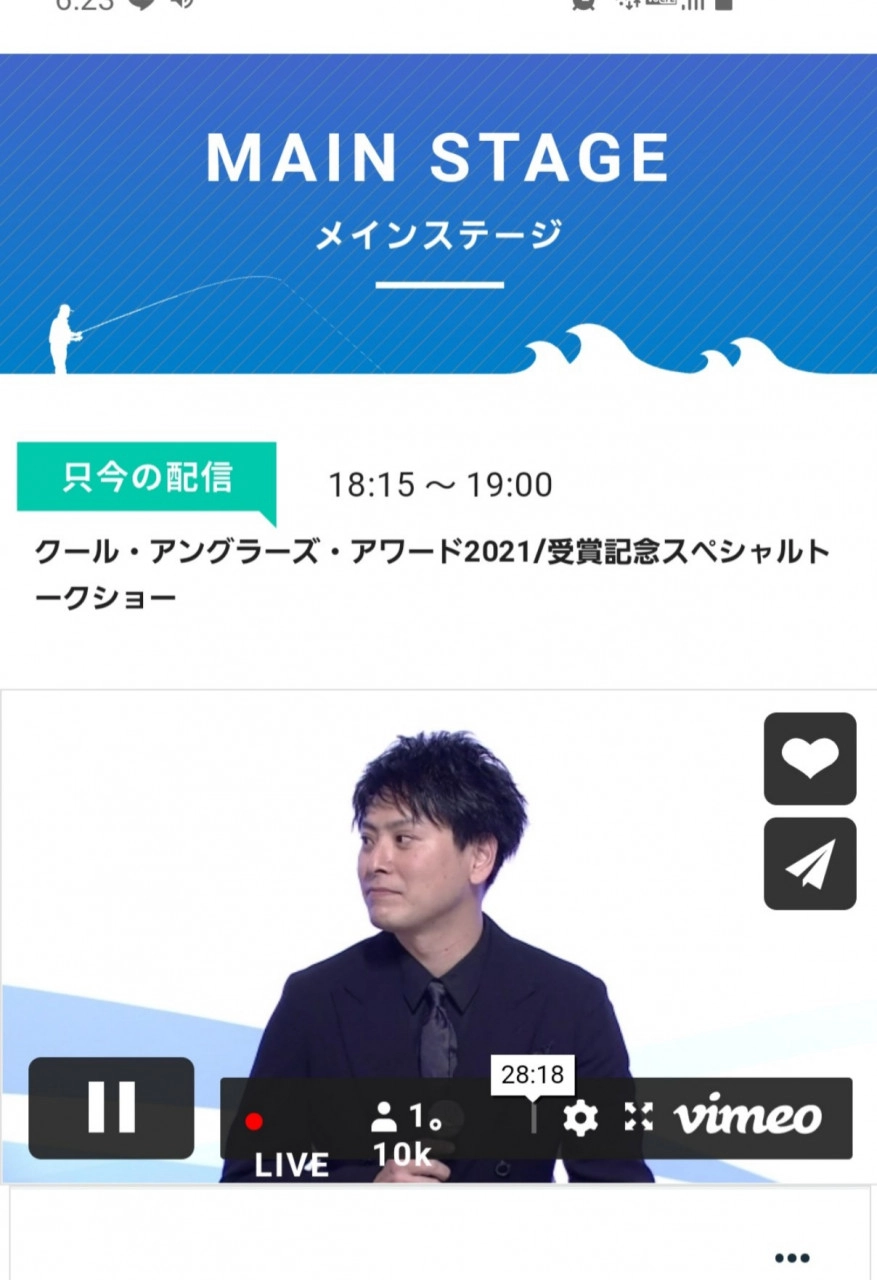Open the video settings gear

(580, 1117)
